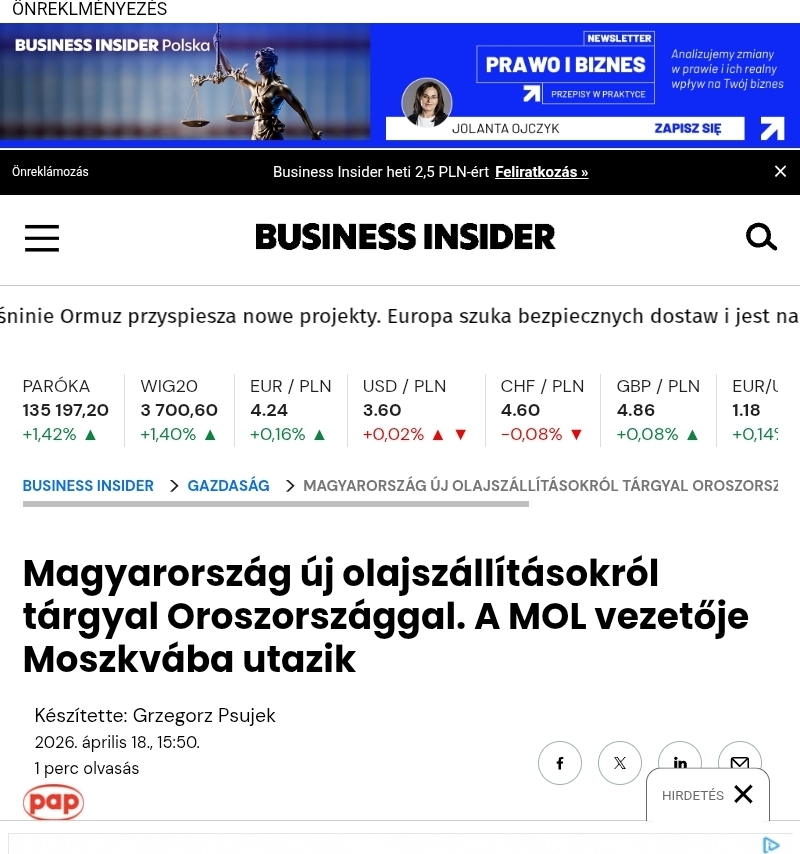800x854 pixels.
Task: Dismiss the subscription promo bar
Action: pos(780,171)
